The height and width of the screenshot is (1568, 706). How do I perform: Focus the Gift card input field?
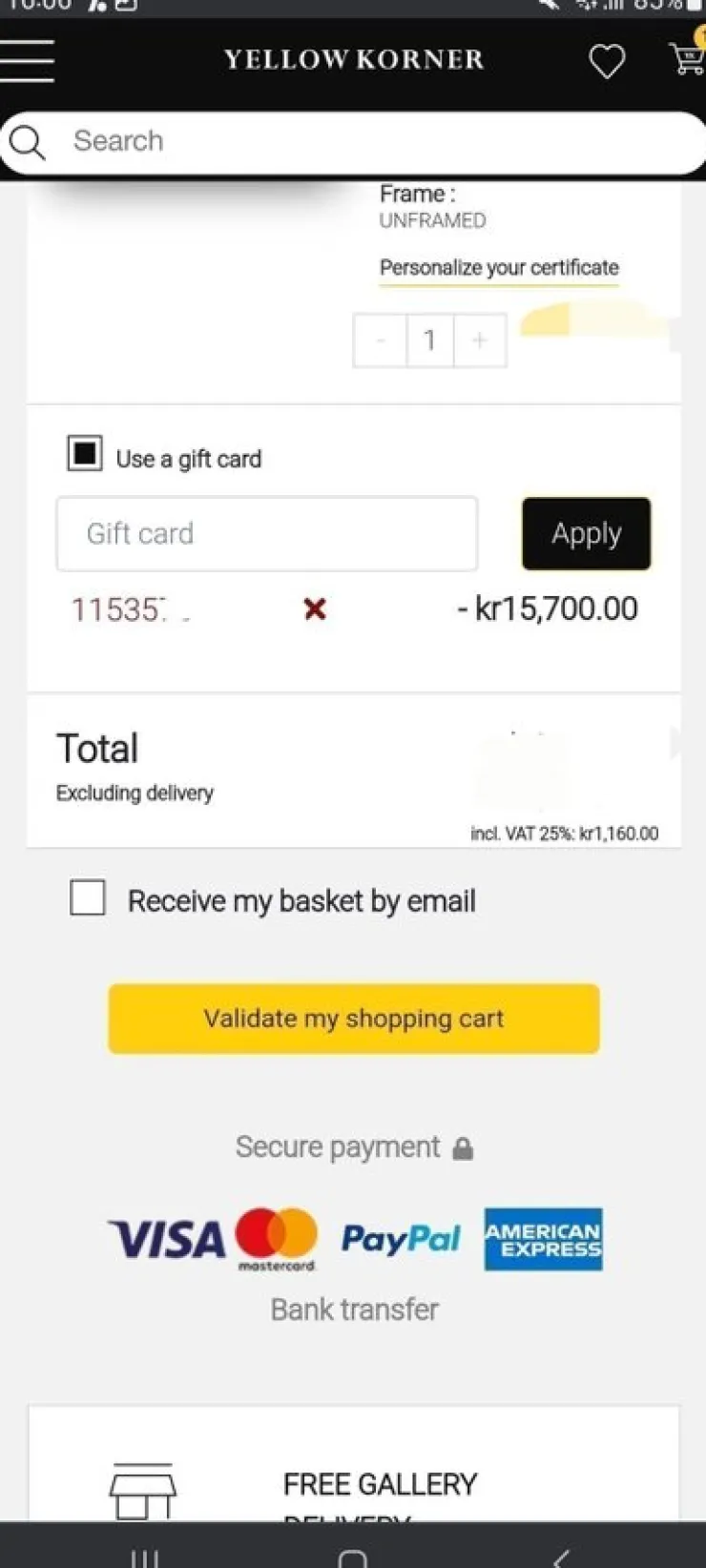pos(267,534)
